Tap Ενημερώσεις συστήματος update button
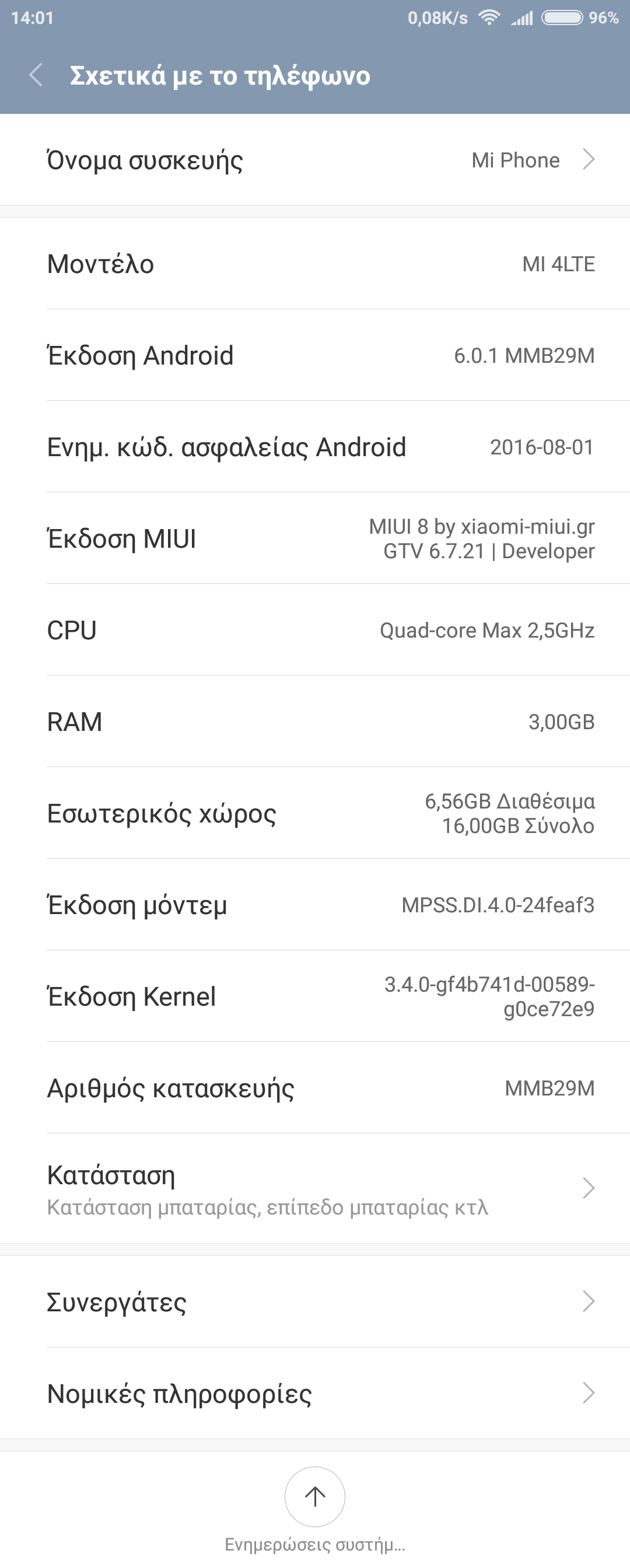This screenshot has height=1568, width=630. pyautogui.click(x=314, y=1497)
